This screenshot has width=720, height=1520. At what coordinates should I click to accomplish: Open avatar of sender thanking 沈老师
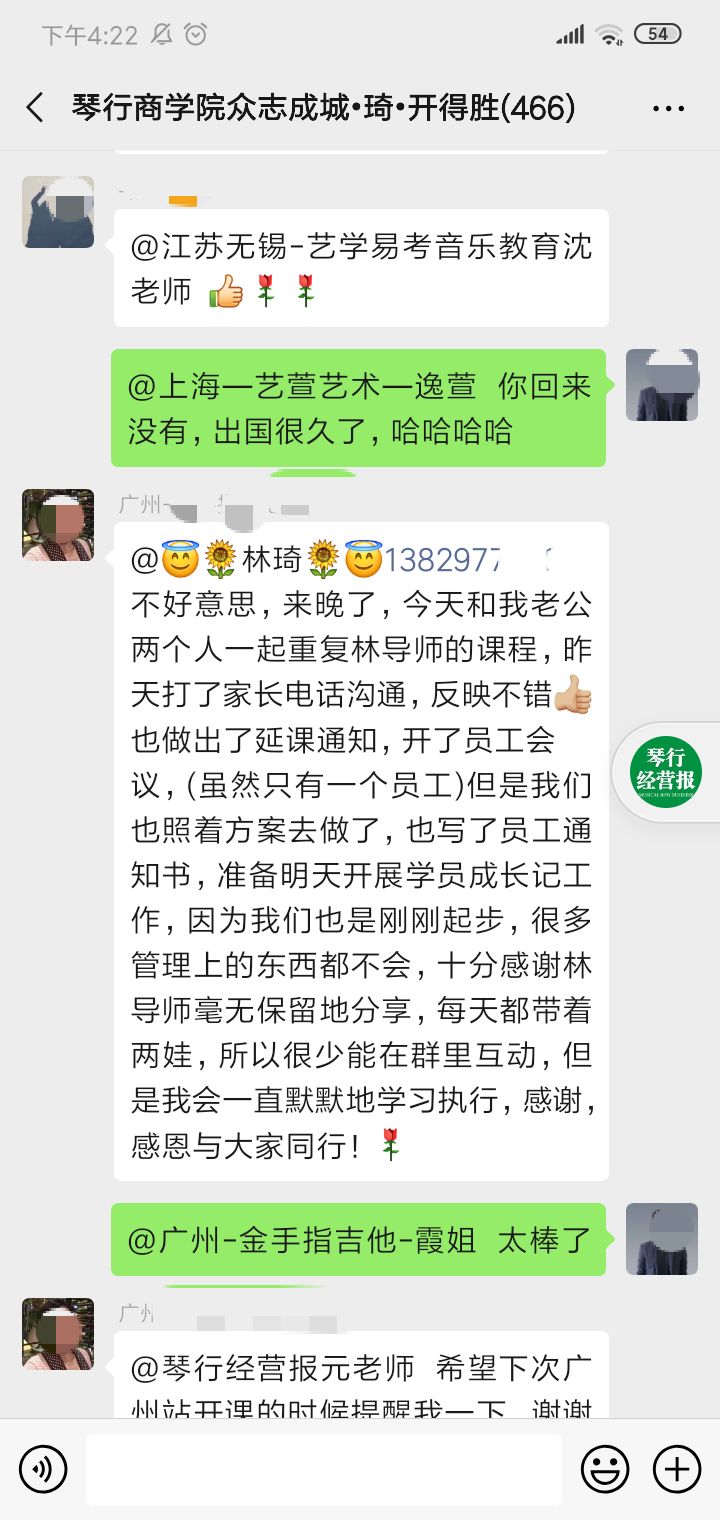point(58,212)
